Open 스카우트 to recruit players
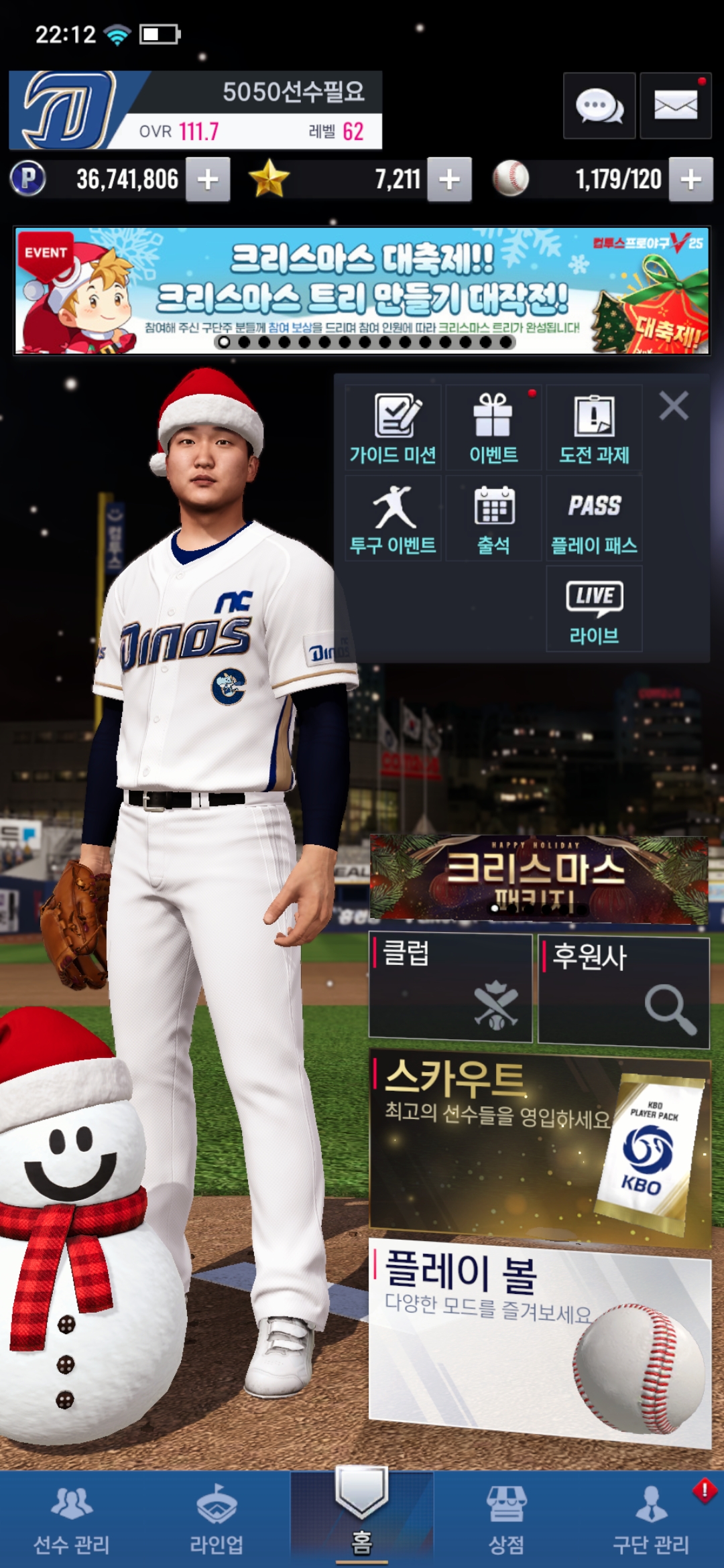Image resolution: width=724 pixels, height=1568 pixels. (x=539, y=1147)
